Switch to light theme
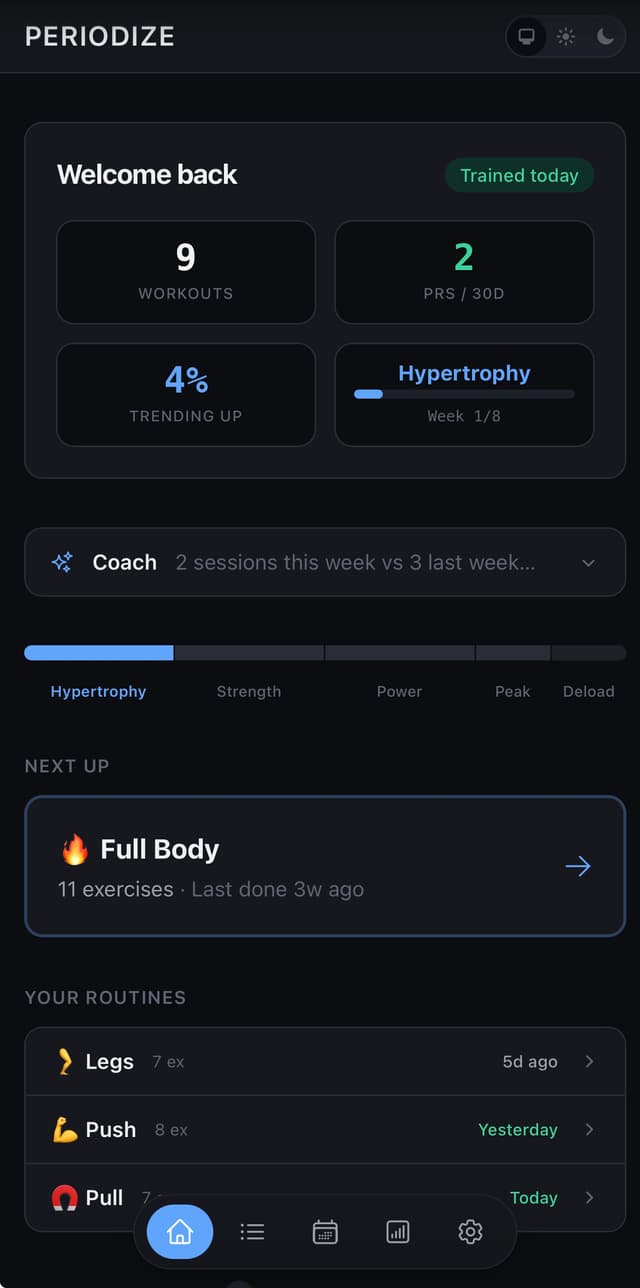 pyautogui.click(x=566, y=37)
